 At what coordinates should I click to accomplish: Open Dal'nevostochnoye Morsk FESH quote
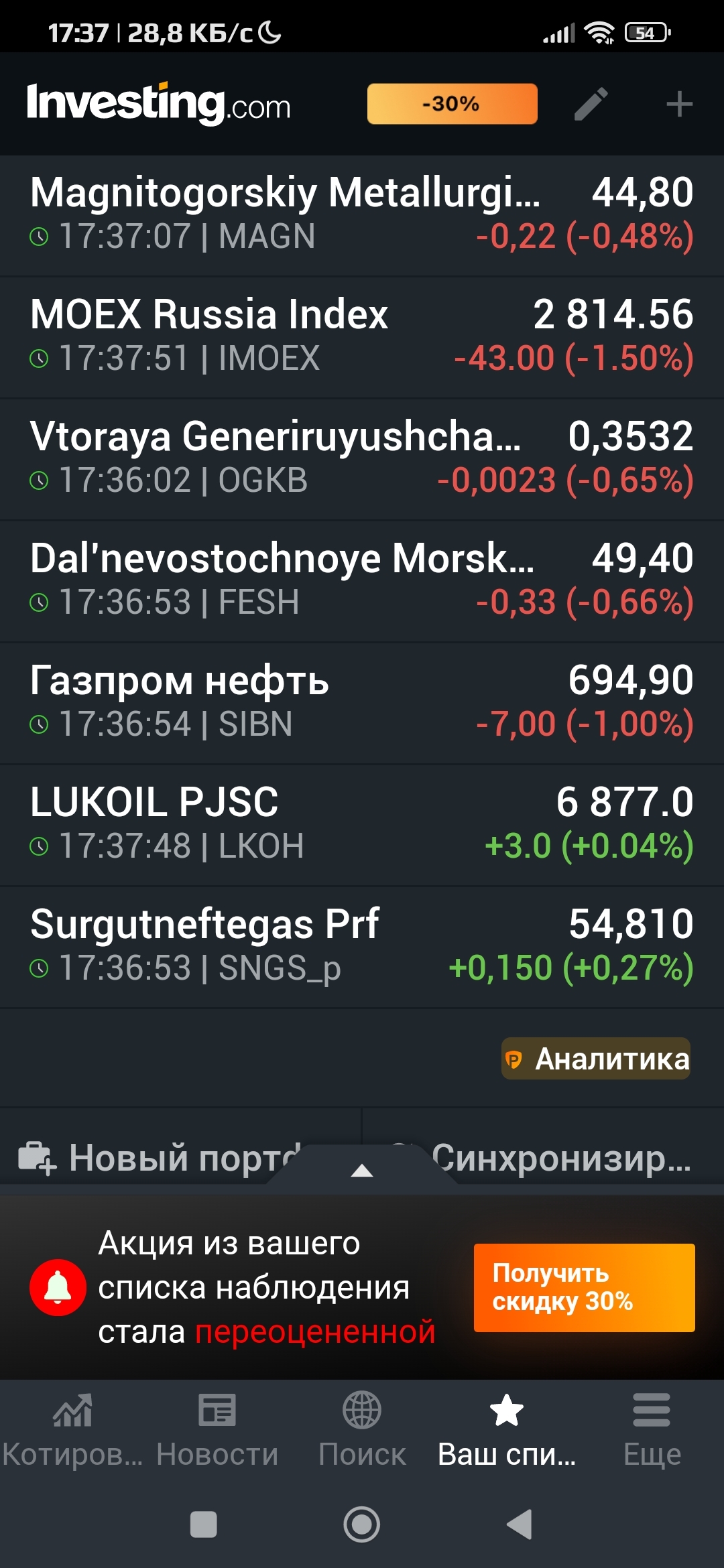(x=362, y=580)
